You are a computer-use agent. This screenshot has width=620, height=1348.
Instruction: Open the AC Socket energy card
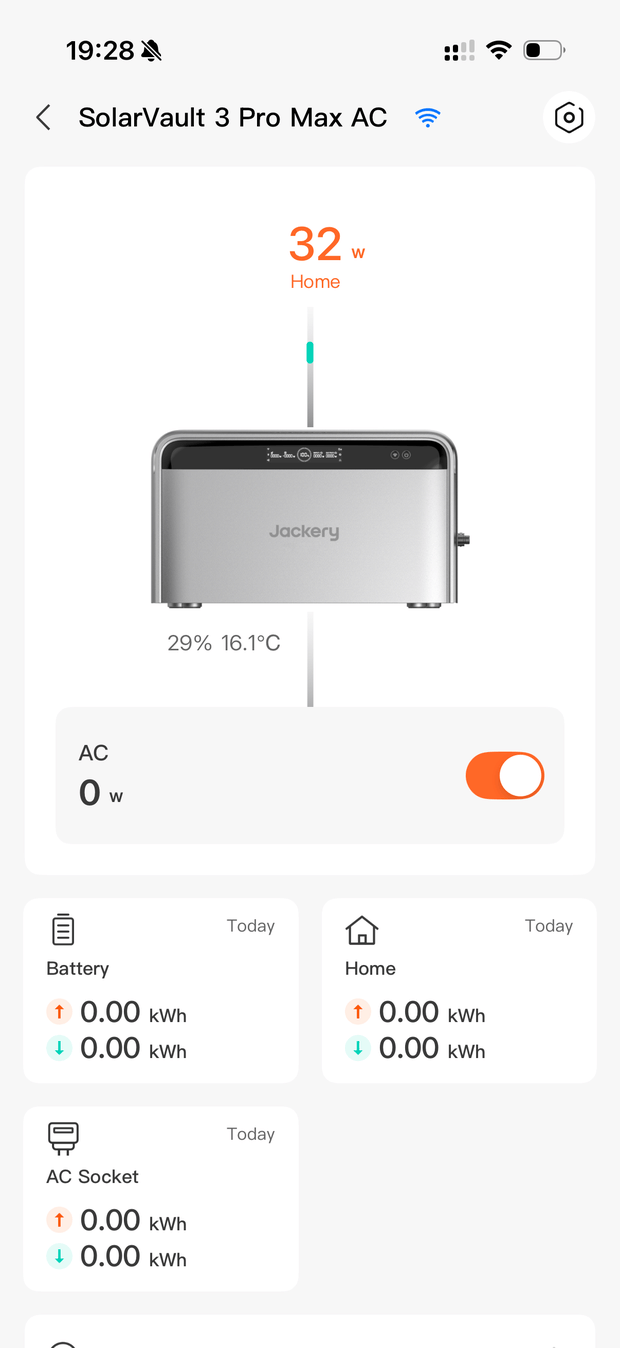click(x=161, y=1198)
